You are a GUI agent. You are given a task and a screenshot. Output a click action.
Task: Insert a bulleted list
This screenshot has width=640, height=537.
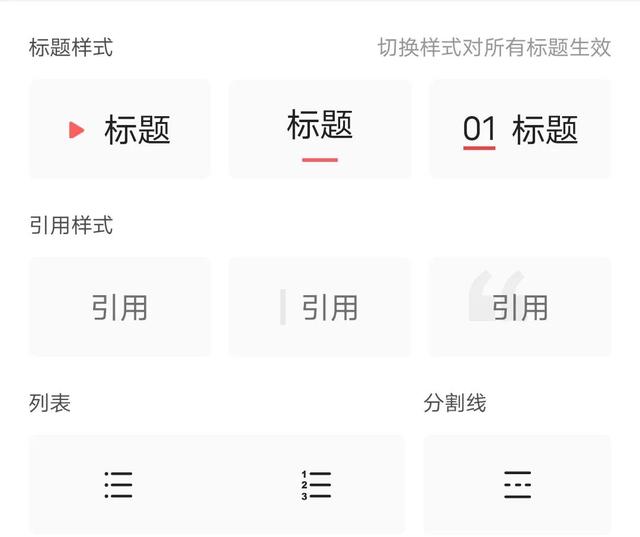pos(119,484)
